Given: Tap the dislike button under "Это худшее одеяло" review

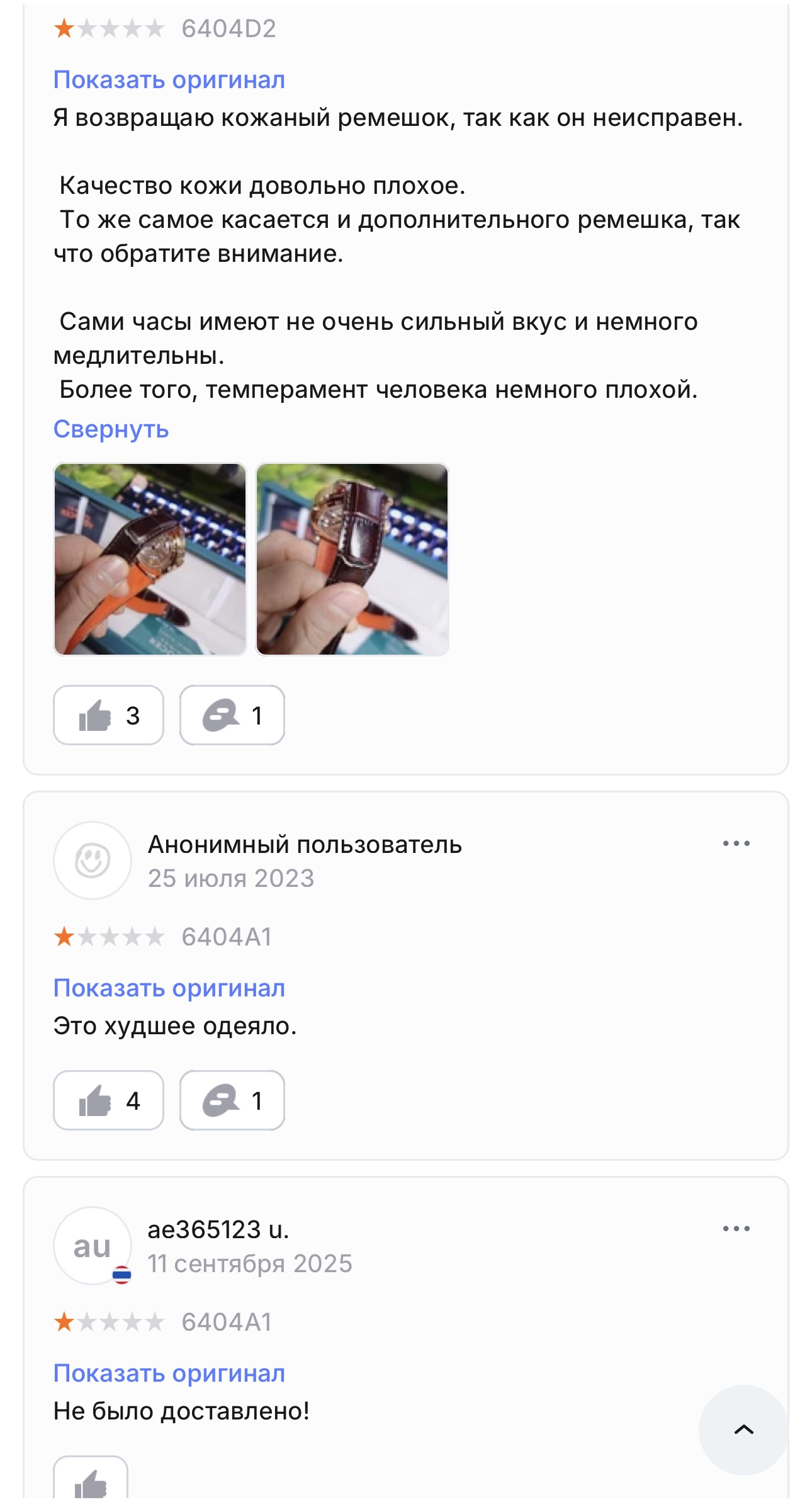Looking at the screenshot, I should (x=232, y=1100).
